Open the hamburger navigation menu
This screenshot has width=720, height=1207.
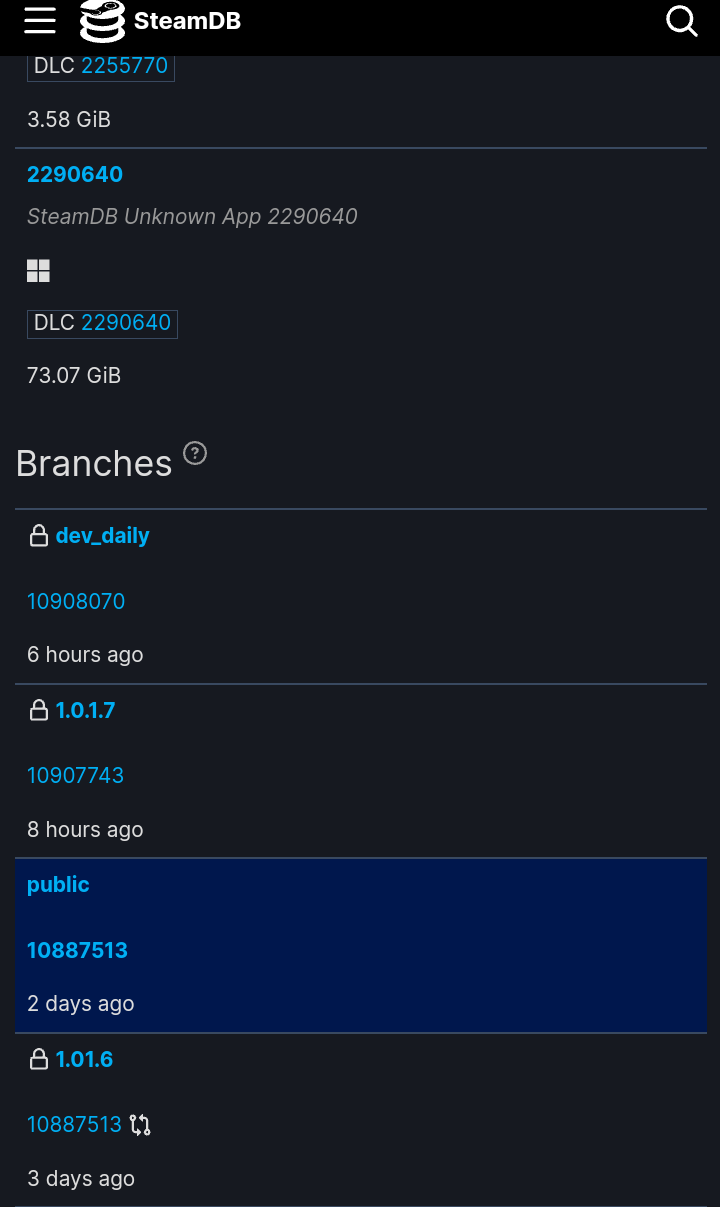[39, 21]
